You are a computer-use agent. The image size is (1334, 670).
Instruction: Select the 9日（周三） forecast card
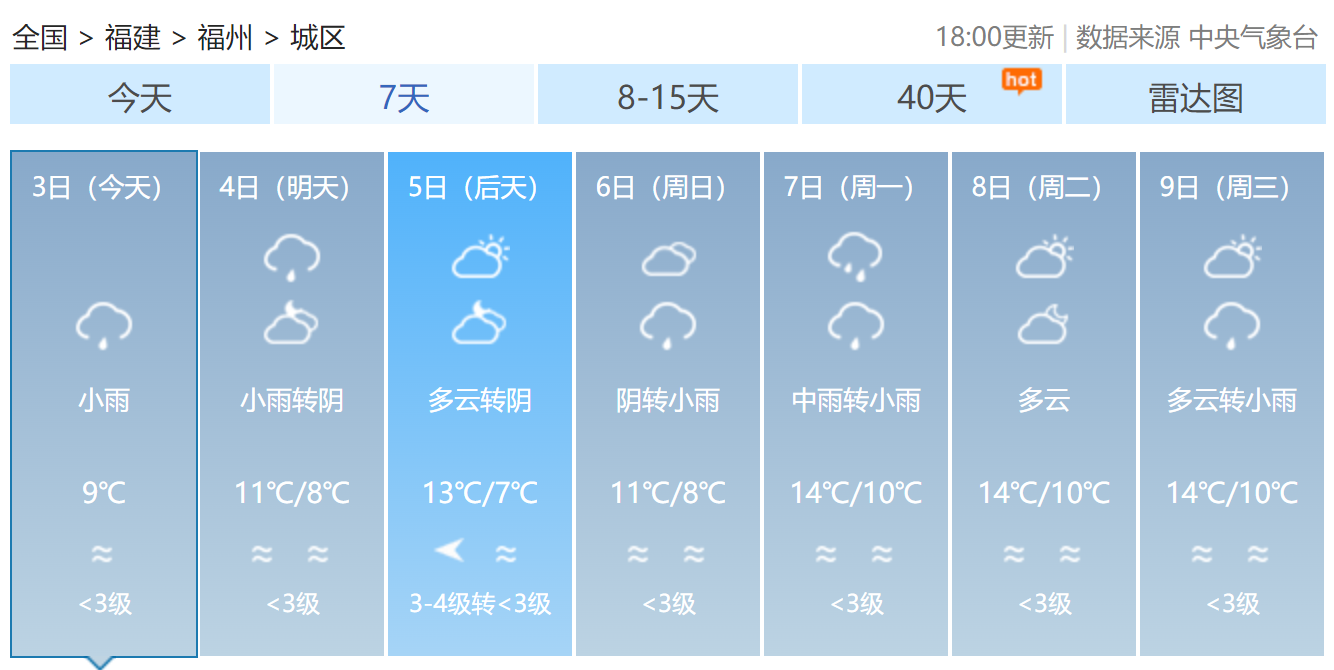1232,402
